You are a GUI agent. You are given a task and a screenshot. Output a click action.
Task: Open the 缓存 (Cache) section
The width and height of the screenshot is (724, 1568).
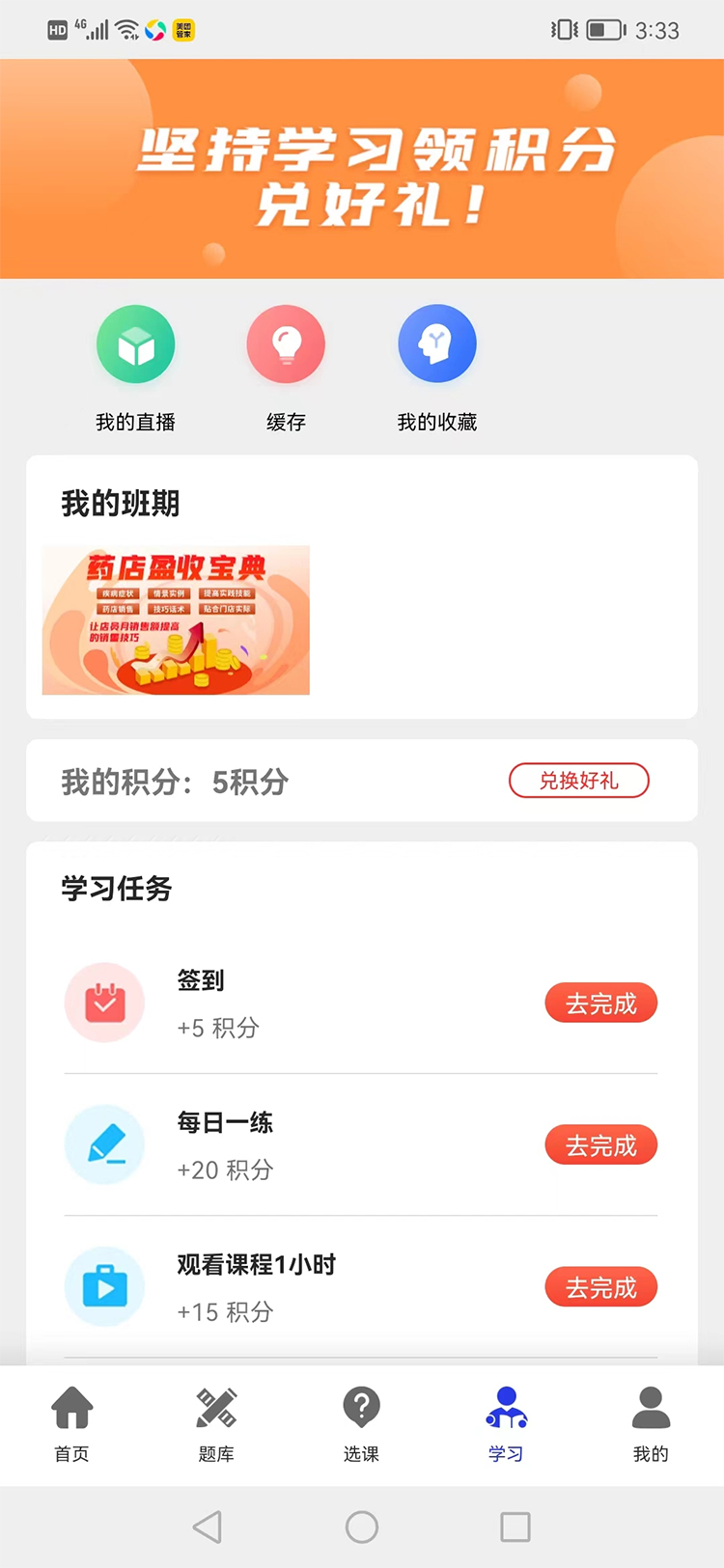point(286,344)
